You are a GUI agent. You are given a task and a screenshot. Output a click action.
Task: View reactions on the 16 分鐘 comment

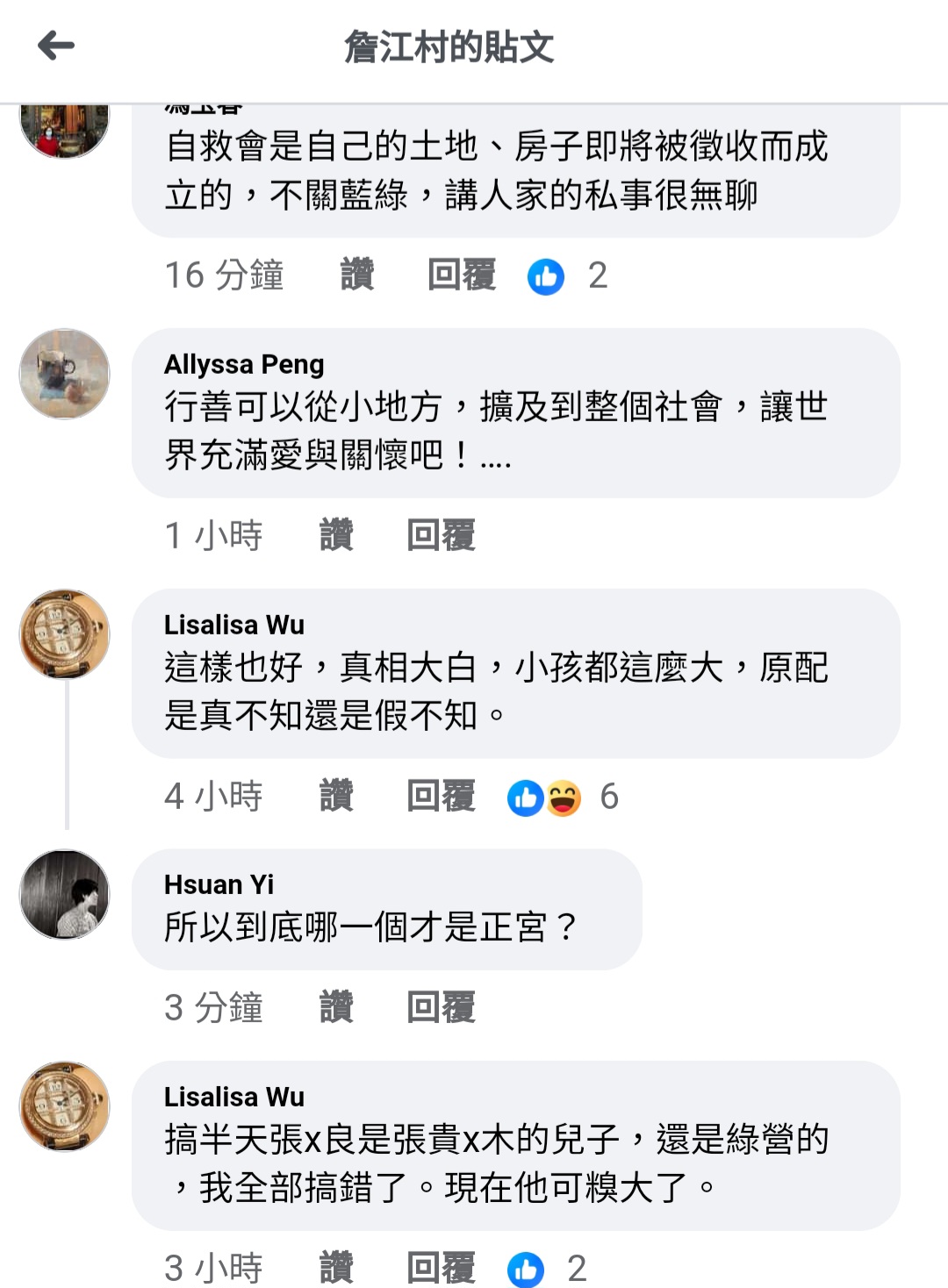click(566, 276)
